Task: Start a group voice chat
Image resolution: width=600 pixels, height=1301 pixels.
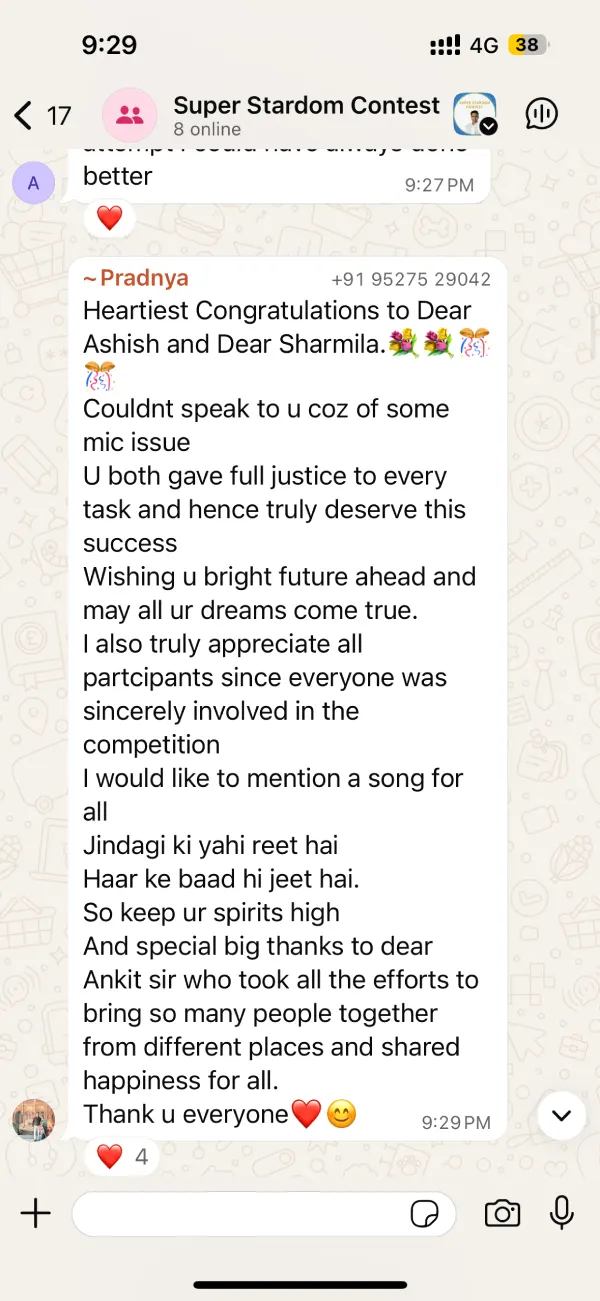Action: point(541,115)
